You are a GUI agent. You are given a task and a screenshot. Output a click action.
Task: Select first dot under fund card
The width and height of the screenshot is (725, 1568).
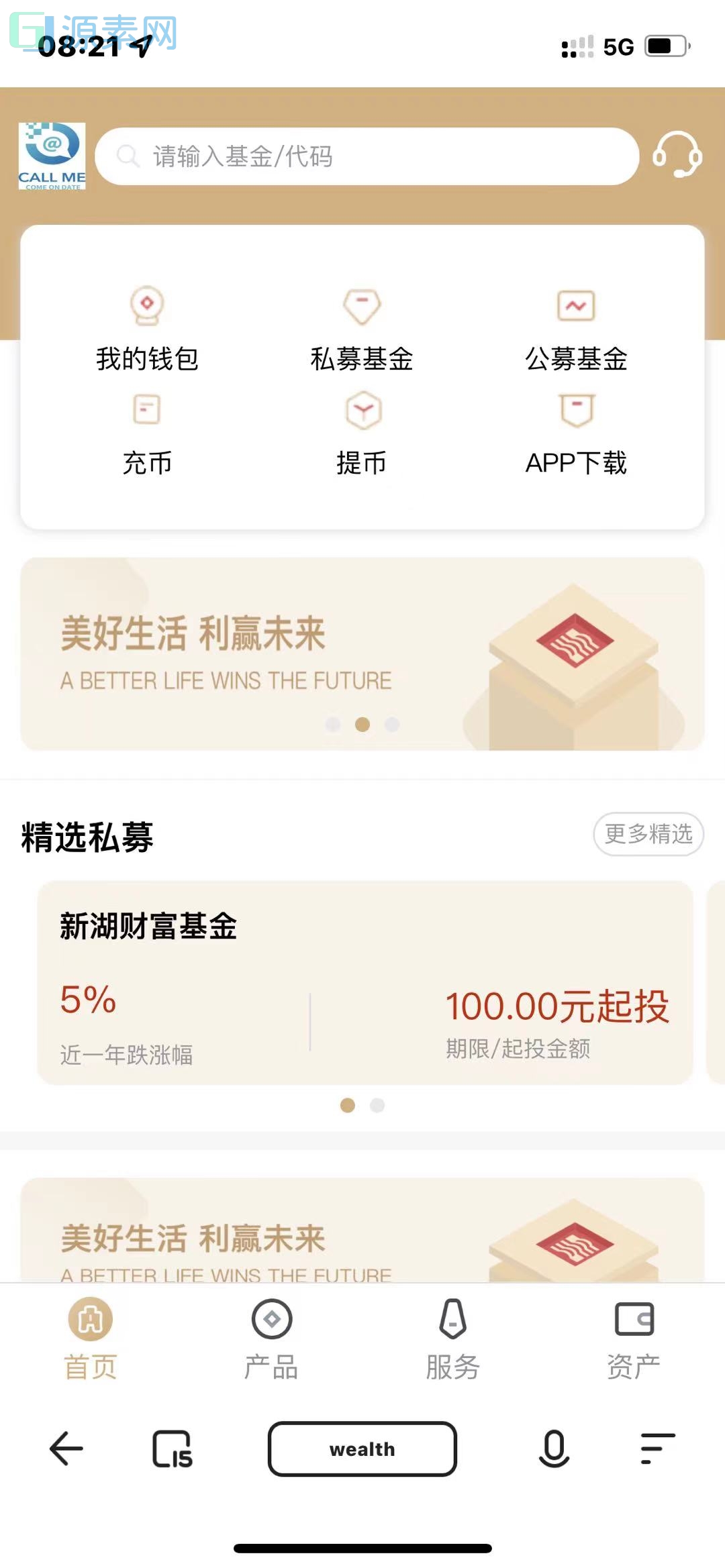point(348,1106)
